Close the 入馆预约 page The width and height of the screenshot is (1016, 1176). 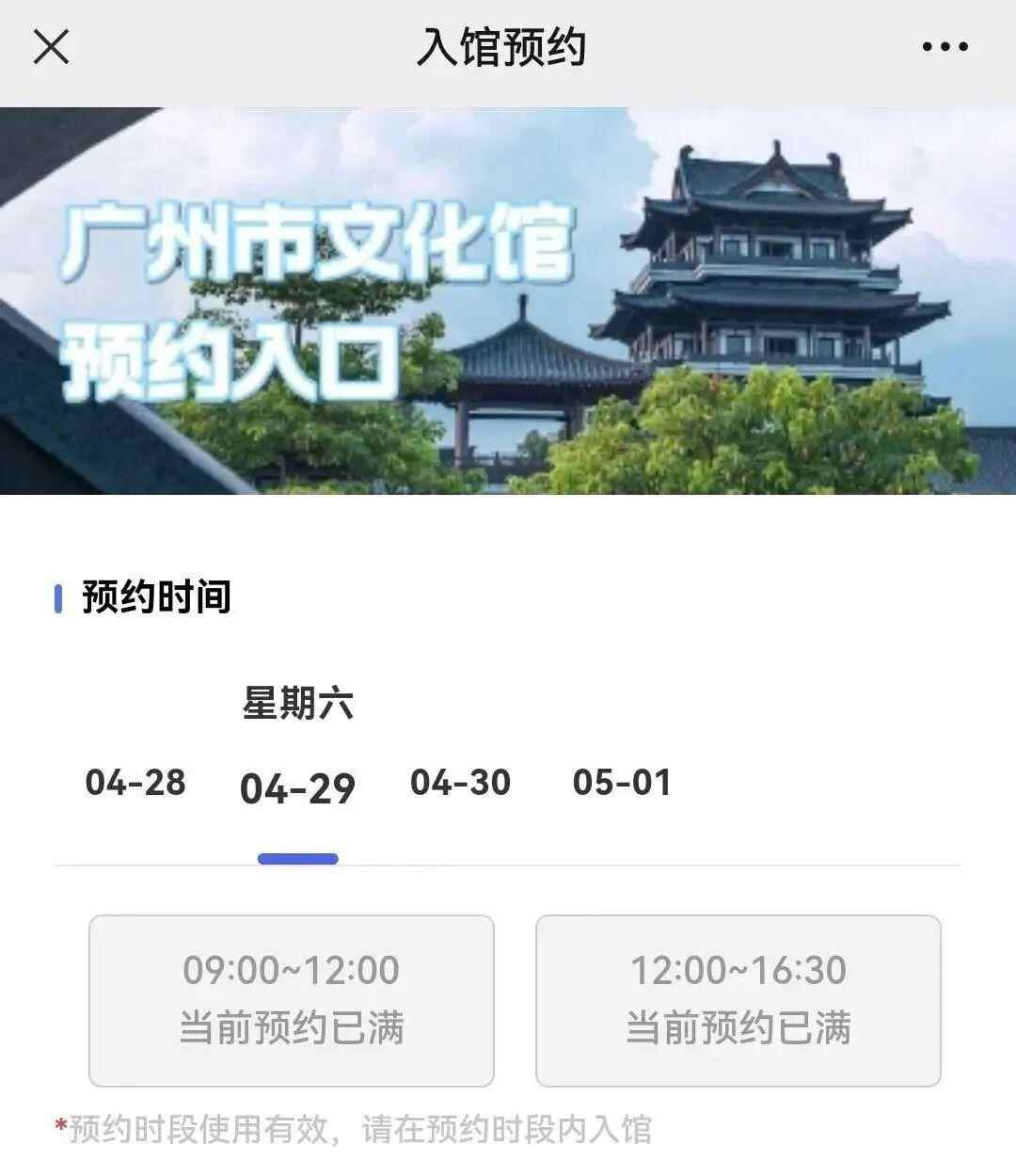[51, 46]
